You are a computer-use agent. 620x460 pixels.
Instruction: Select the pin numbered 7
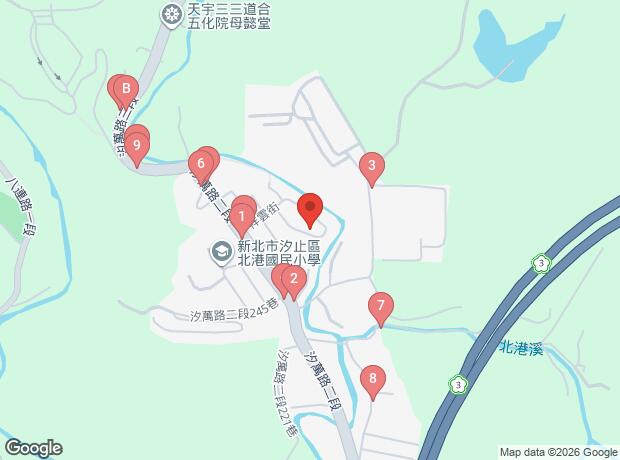tap(380, 308)
